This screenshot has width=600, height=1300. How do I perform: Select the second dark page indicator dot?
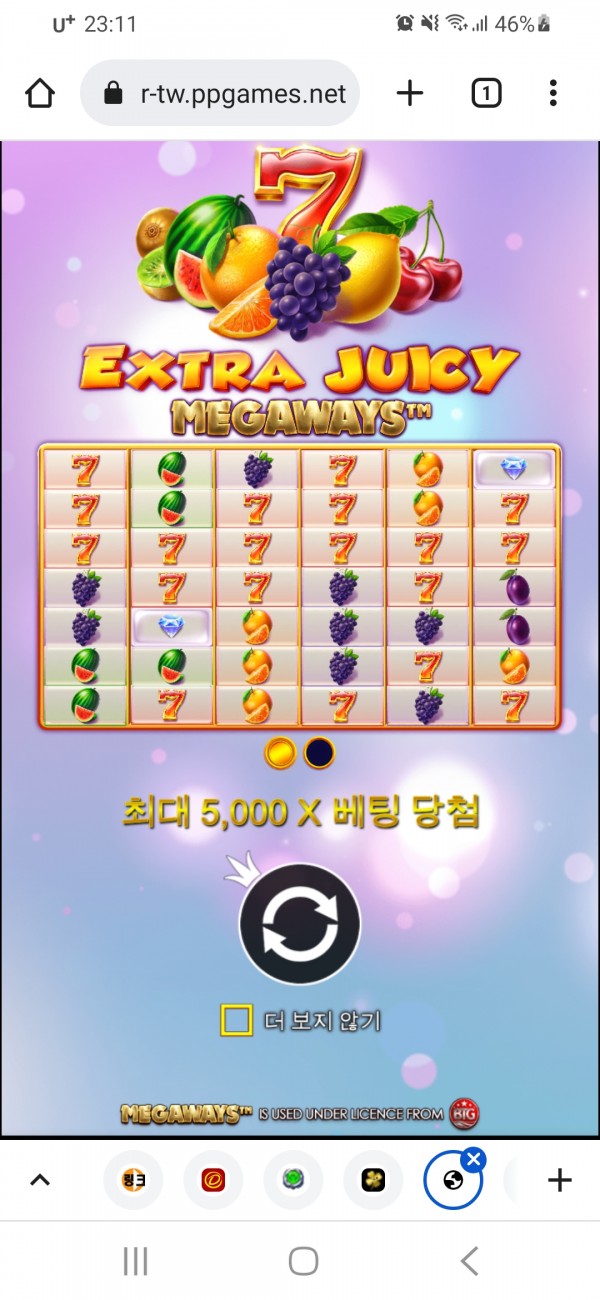pos(319,753)
